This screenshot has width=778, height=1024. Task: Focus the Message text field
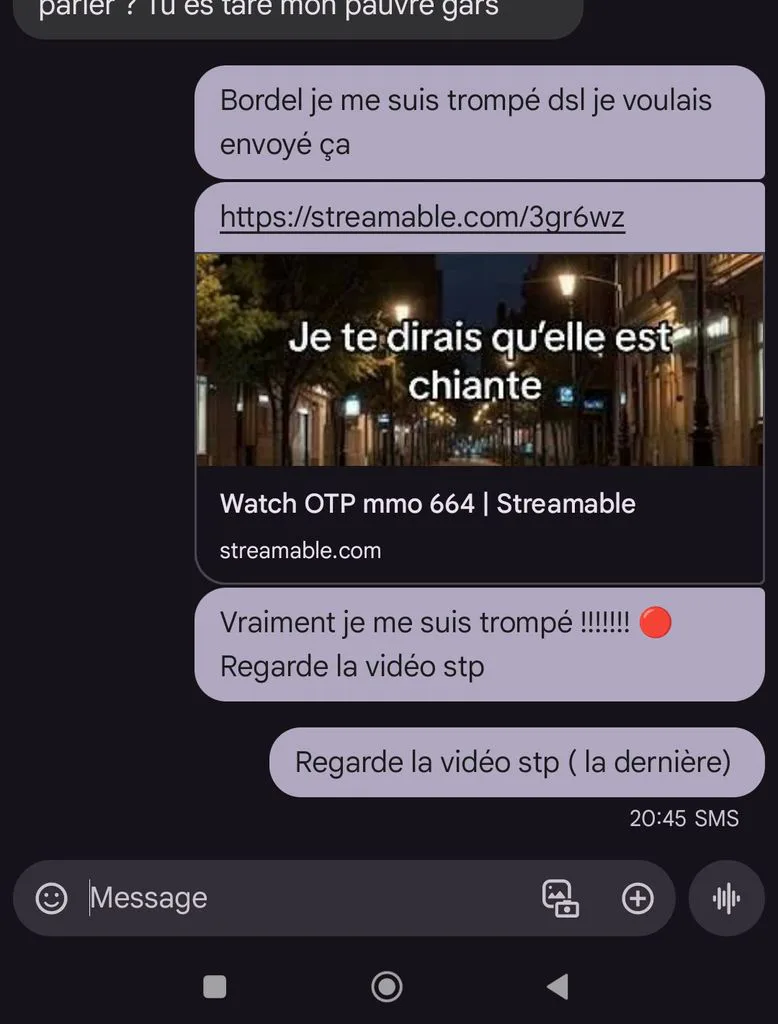(307, 898)
